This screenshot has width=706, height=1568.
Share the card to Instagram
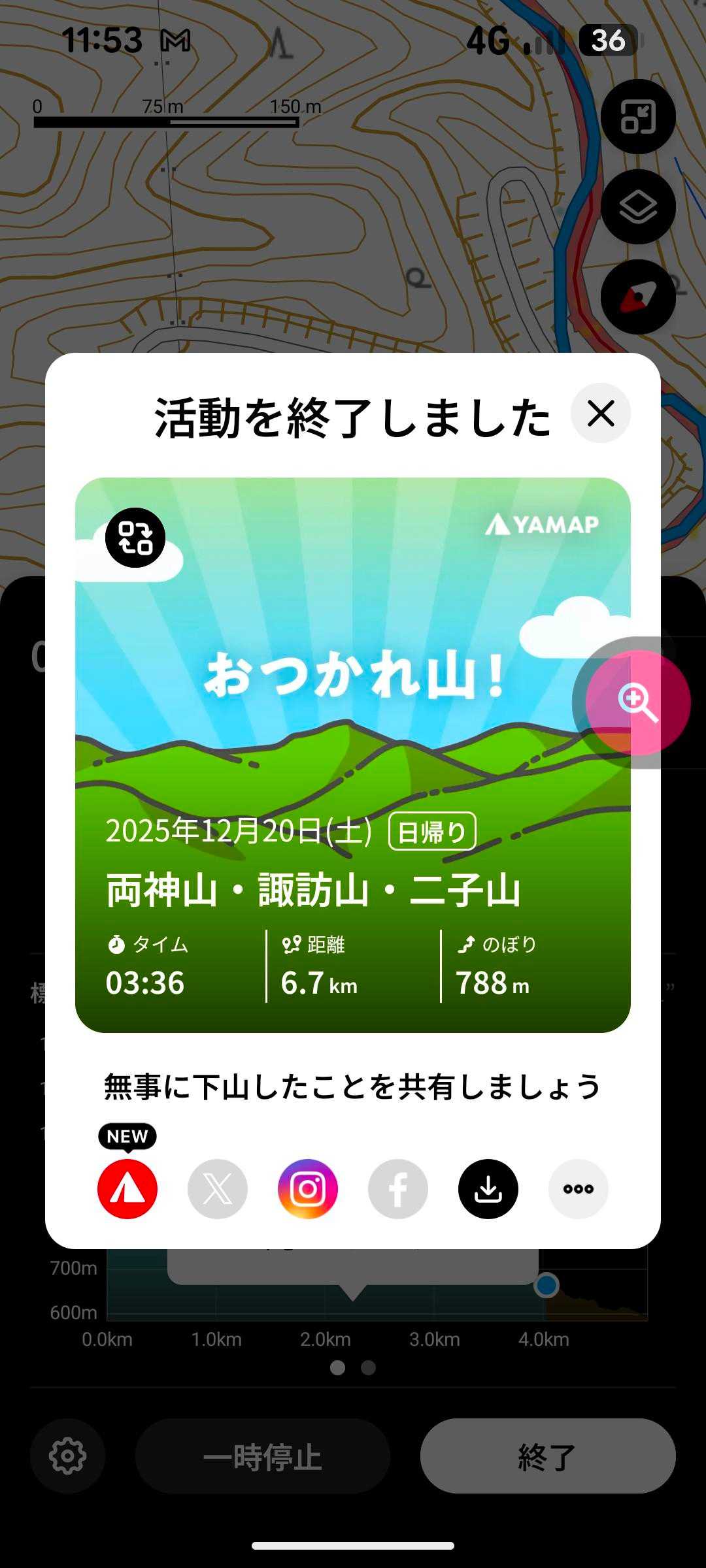click(308, 1188)
